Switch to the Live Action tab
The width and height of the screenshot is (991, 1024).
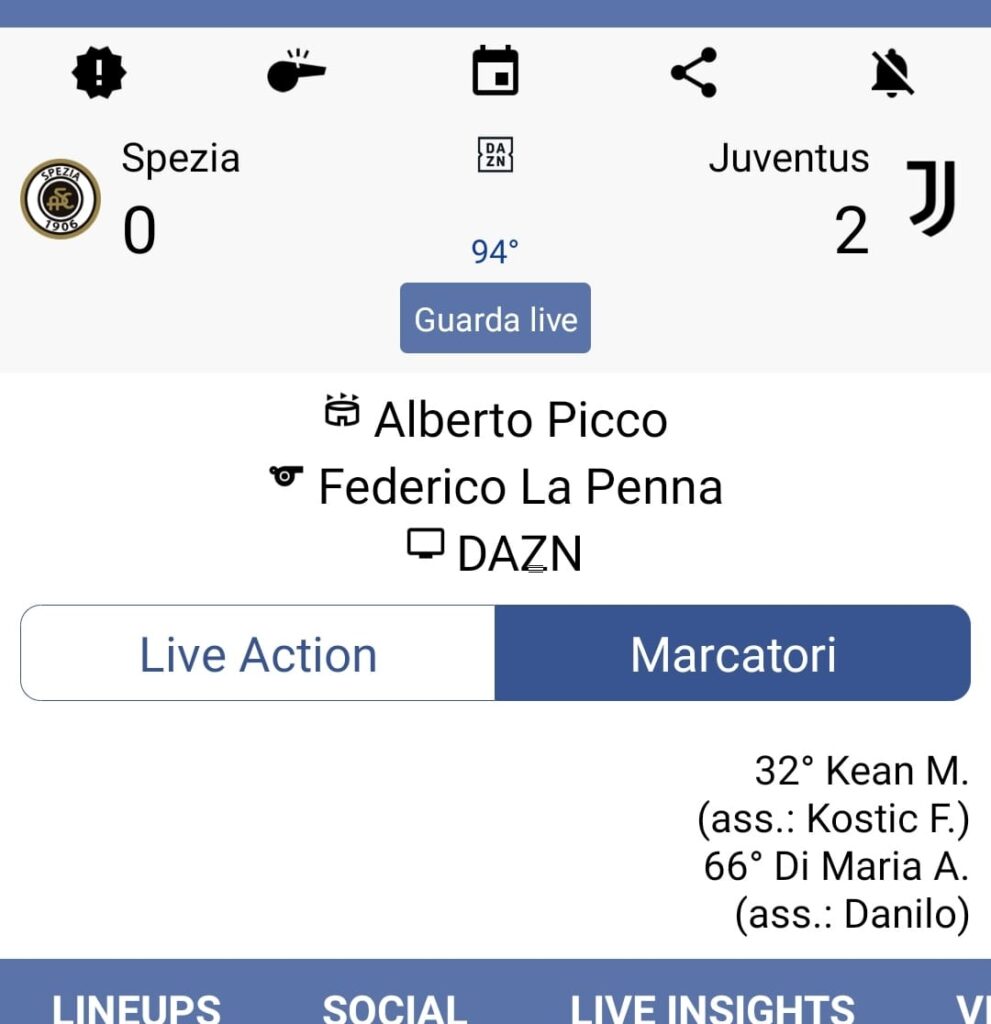(x=258, y=654)
